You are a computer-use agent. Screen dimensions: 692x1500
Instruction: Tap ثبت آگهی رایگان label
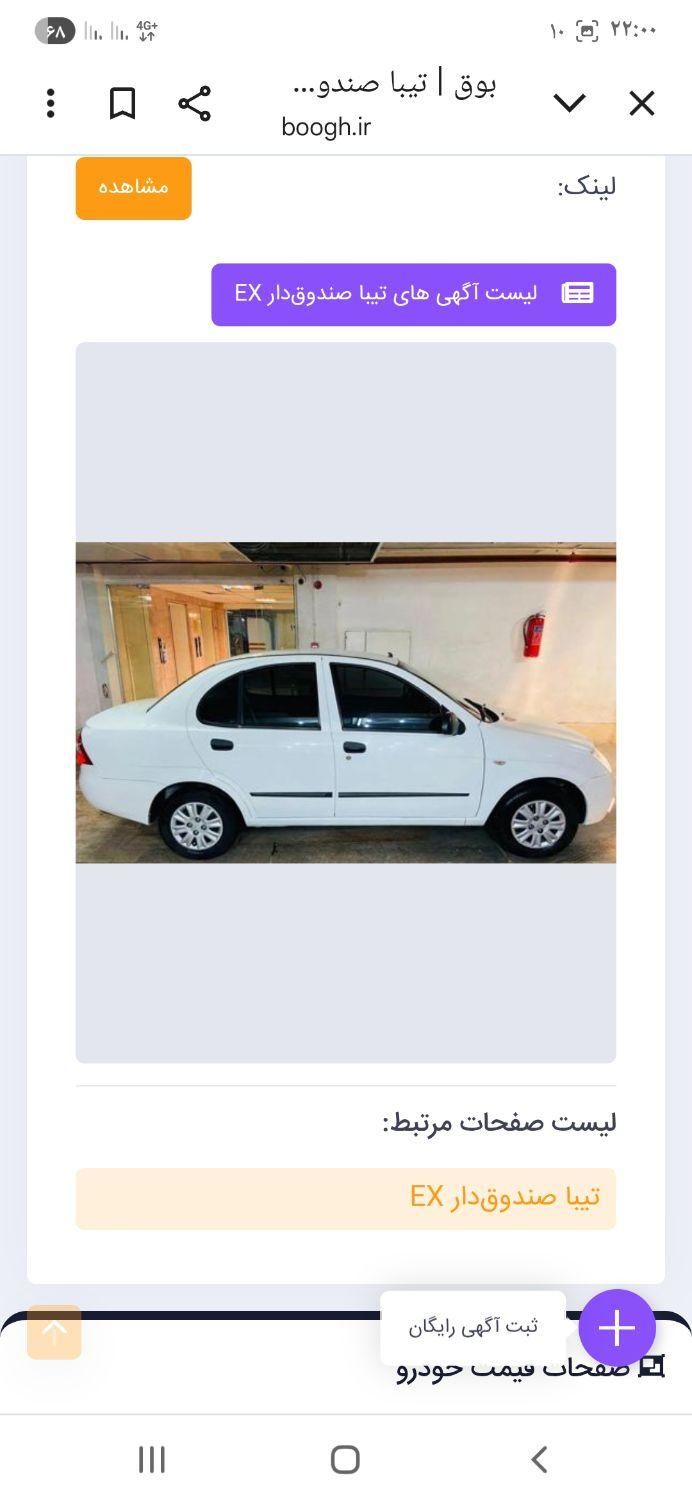coord(472,1327)
